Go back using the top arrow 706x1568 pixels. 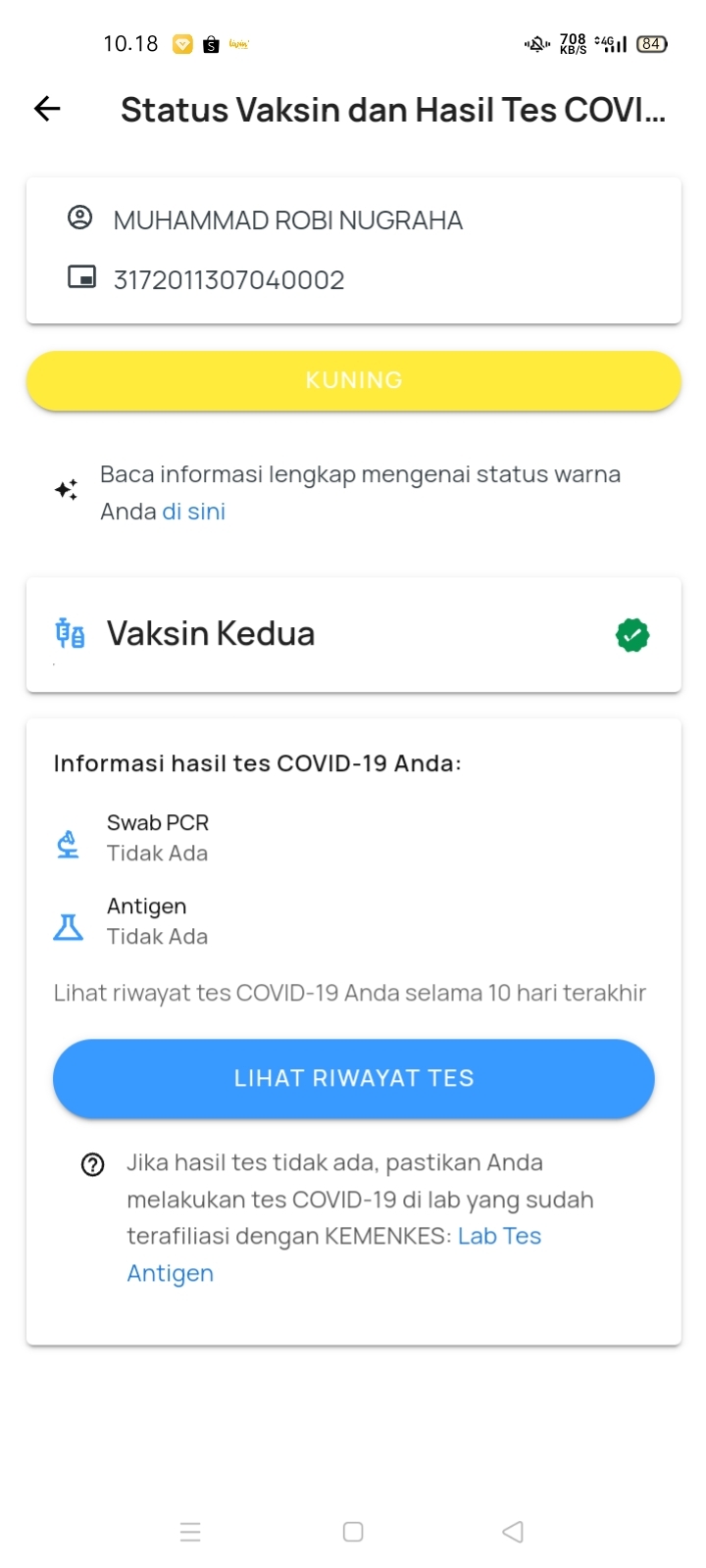pyautogui.click(x=47, y=109)
